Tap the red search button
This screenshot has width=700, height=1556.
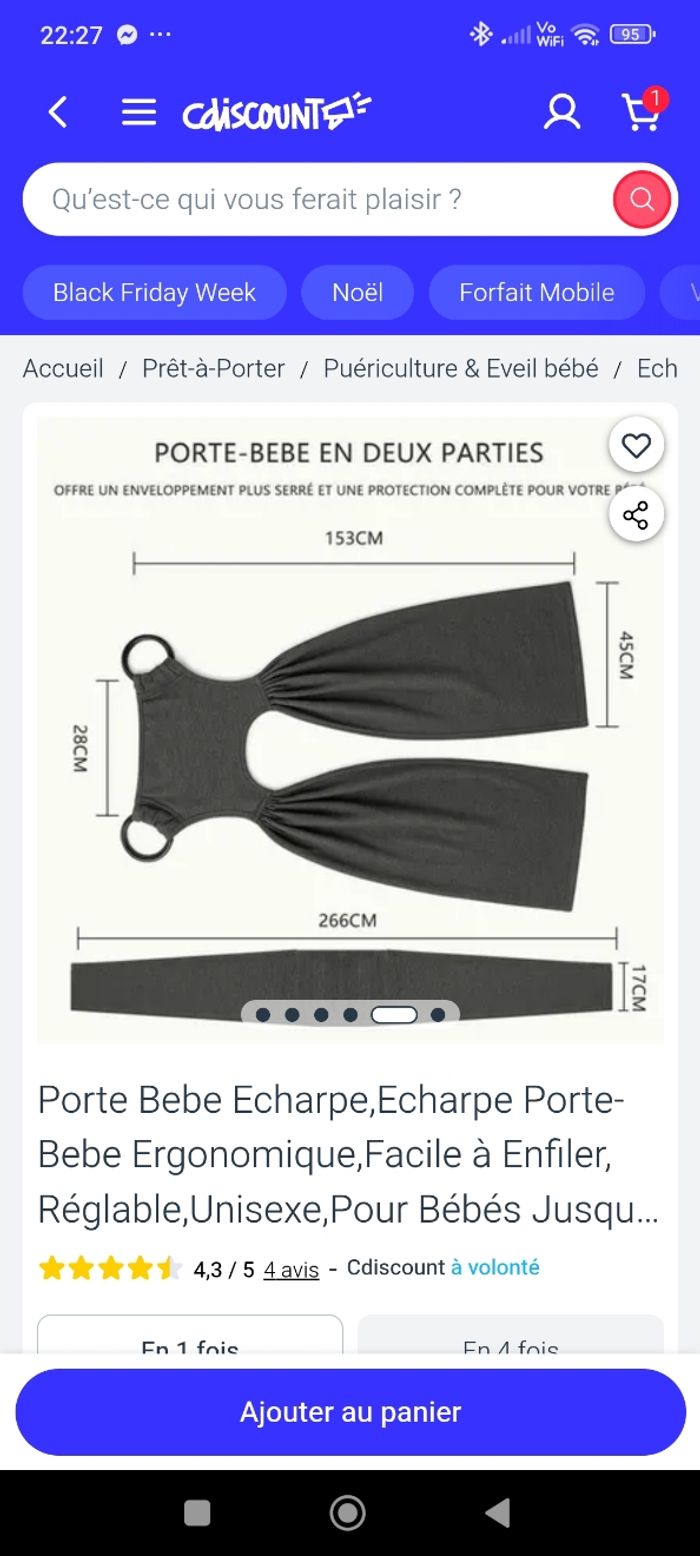tap(641, 199)
